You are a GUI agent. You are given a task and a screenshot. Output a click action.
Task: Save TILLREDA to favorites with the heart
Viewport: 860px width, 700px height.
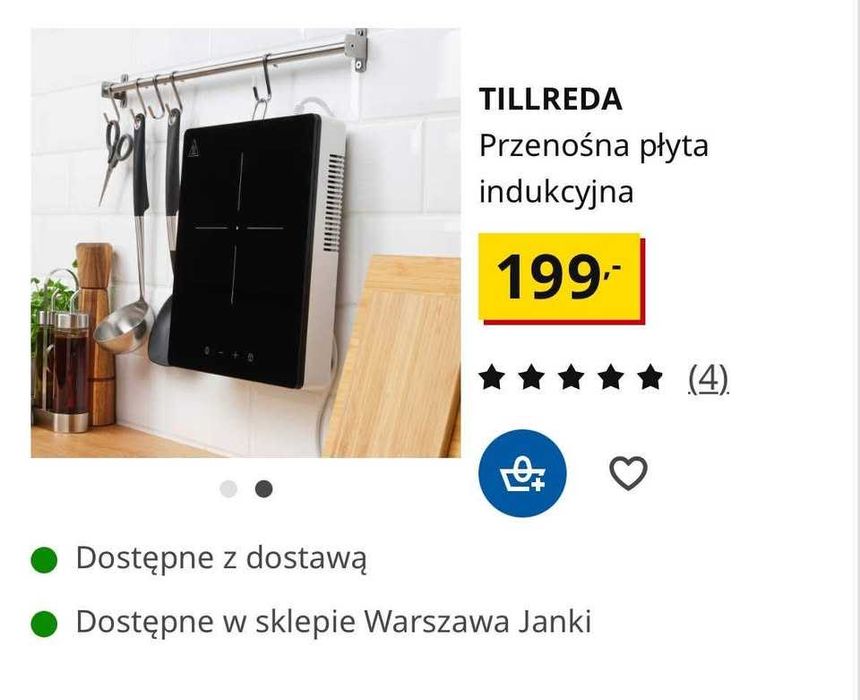628,473
